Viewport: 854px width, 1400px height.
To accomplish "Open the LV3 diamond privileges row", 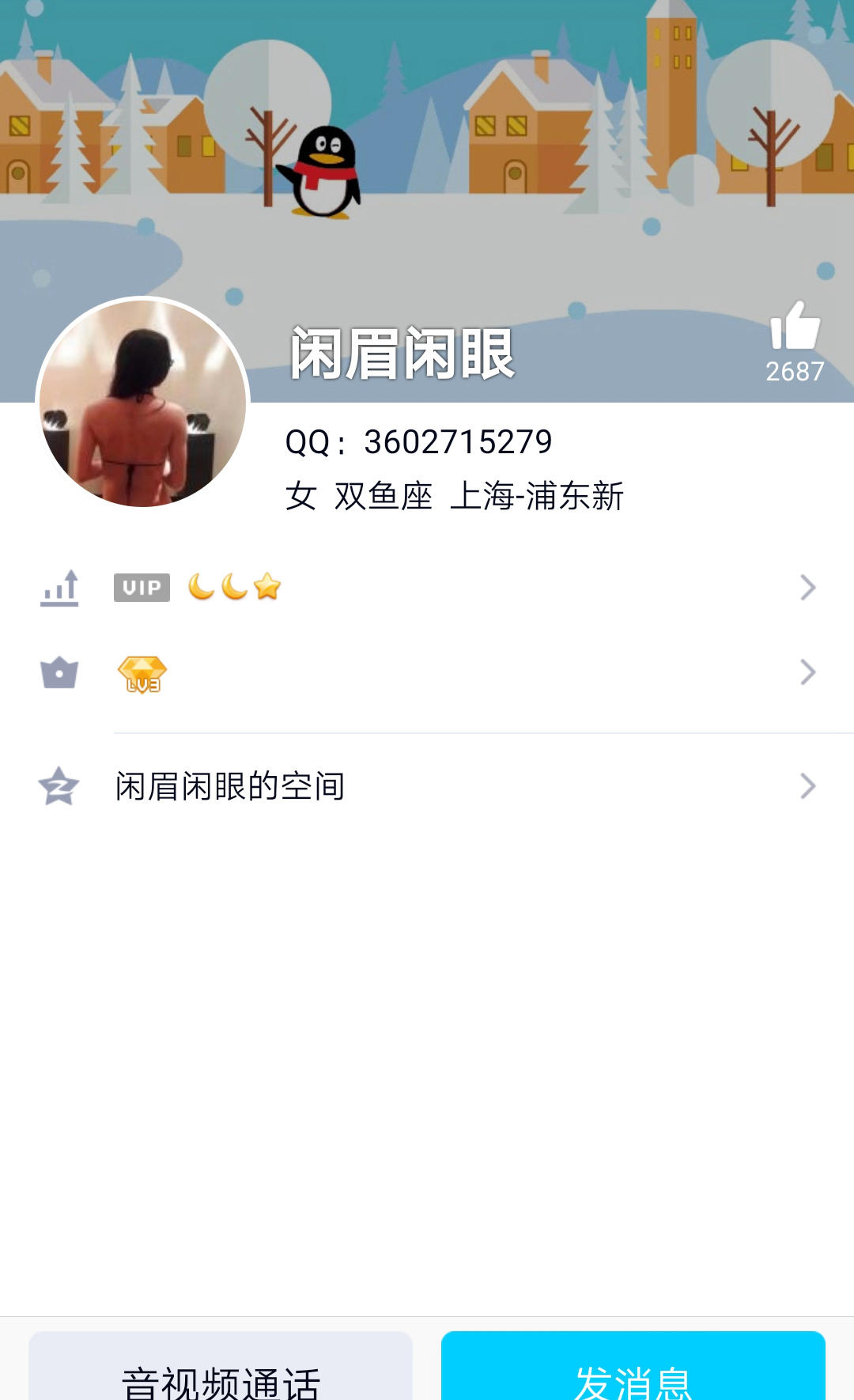I will [x=427, y=673].
